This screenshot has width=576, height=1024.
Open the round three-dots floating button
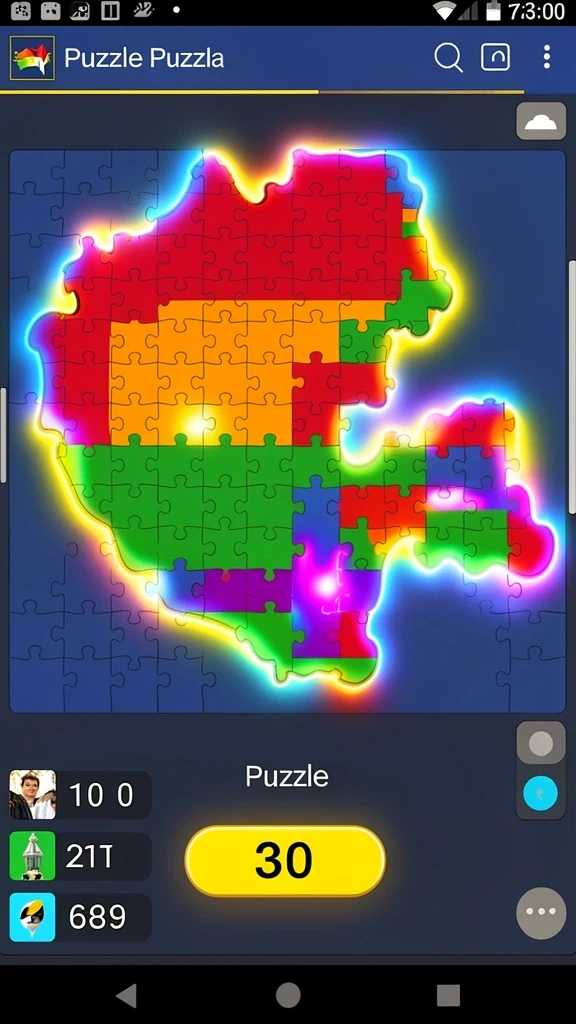click(x=541, y=912)
